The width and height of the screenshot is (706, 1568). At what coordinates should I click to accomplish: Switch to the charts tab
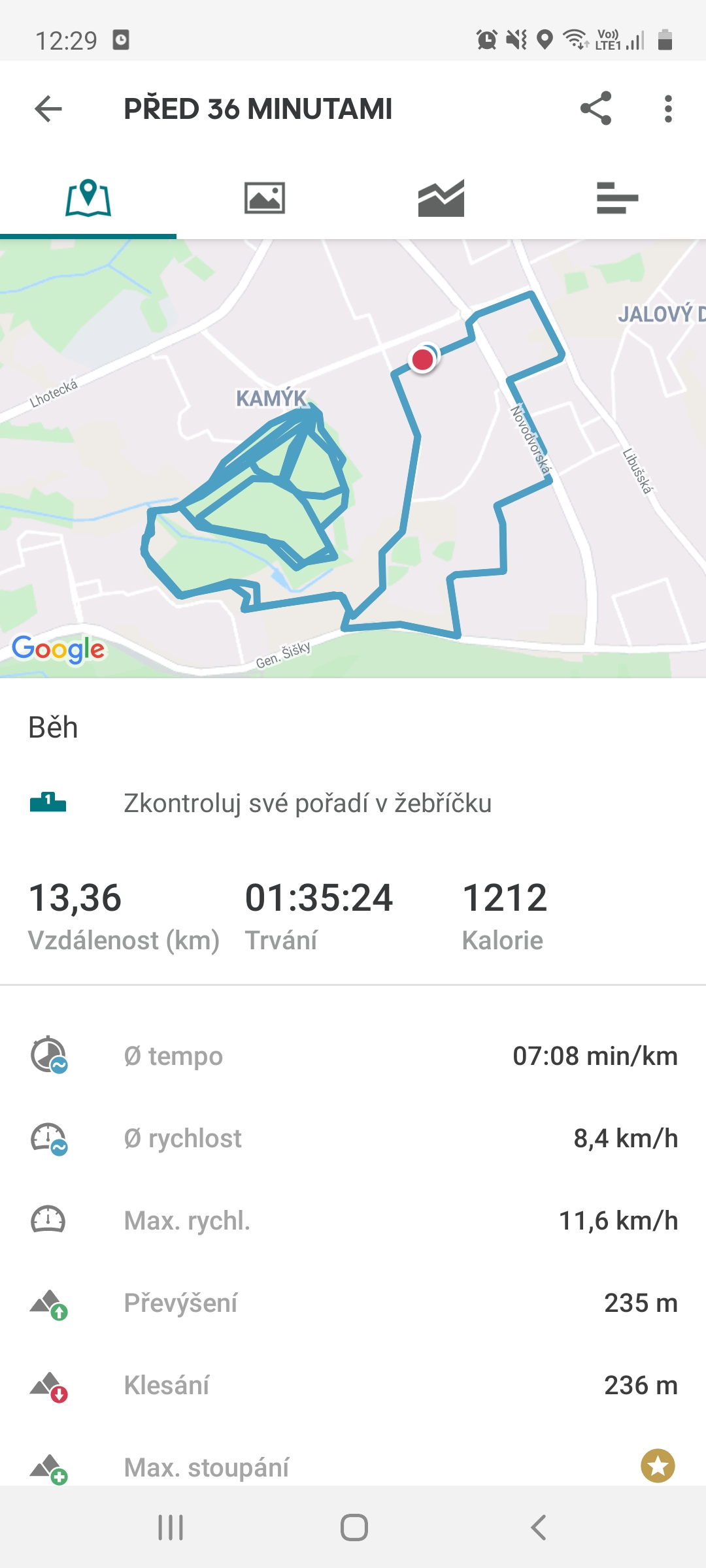441,198
